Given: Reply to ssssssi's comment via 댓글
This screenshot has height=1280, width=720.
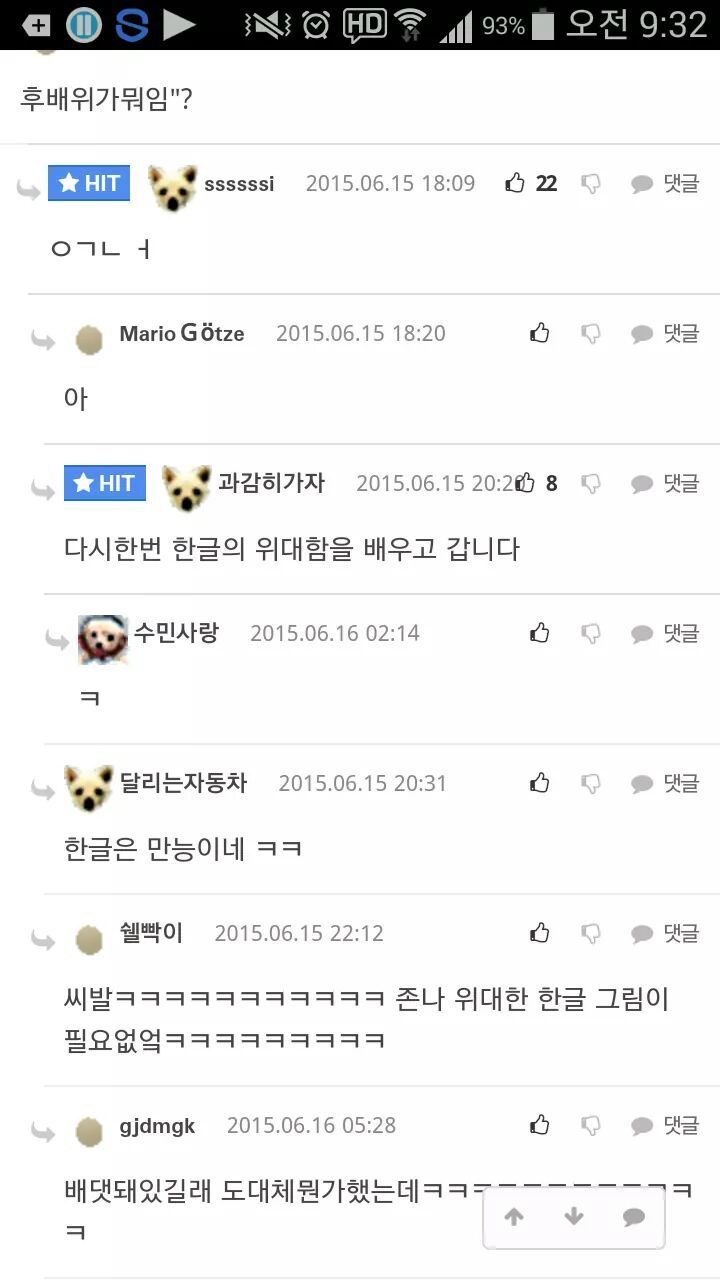Looking at the screenshot, I should pyautogui.click(x=665, y=183).
